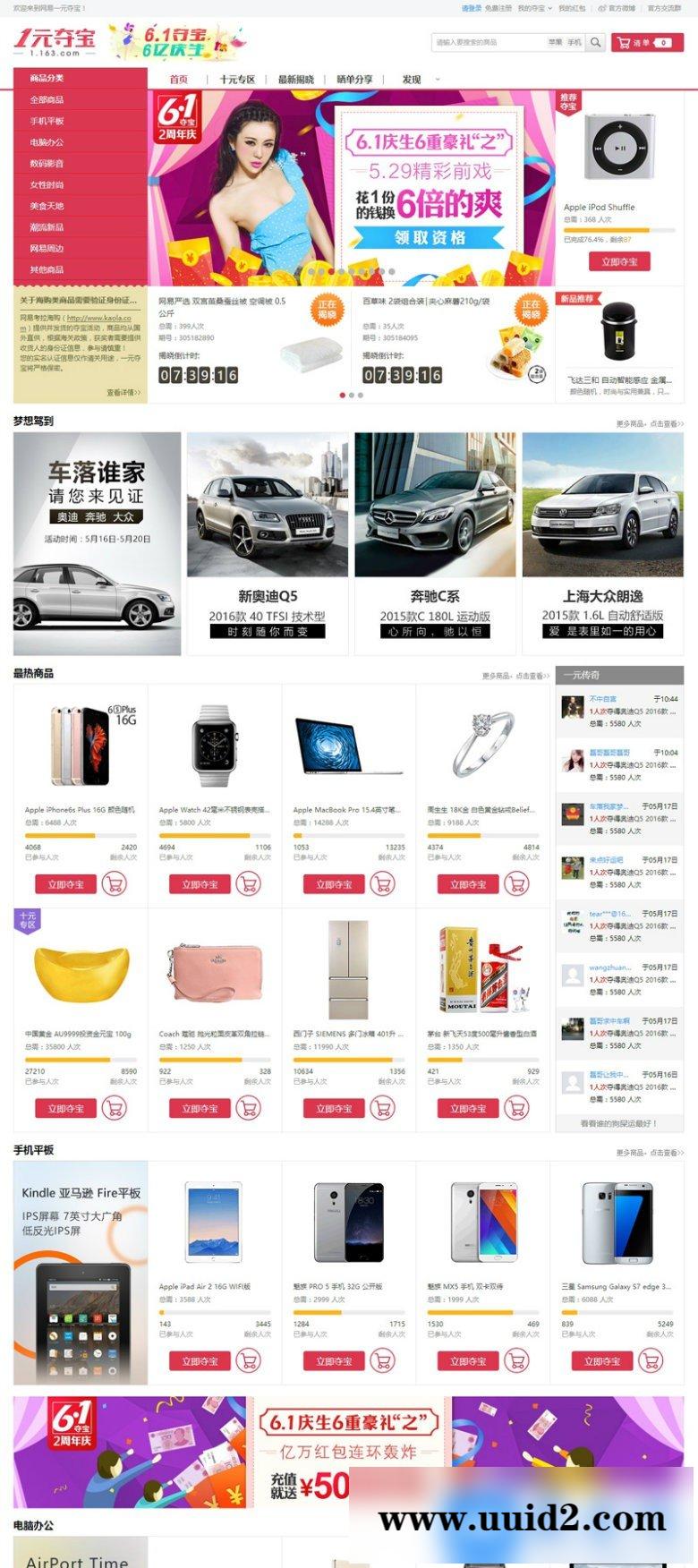
Task: Open the 电脑办公 category
Action: 47,142
